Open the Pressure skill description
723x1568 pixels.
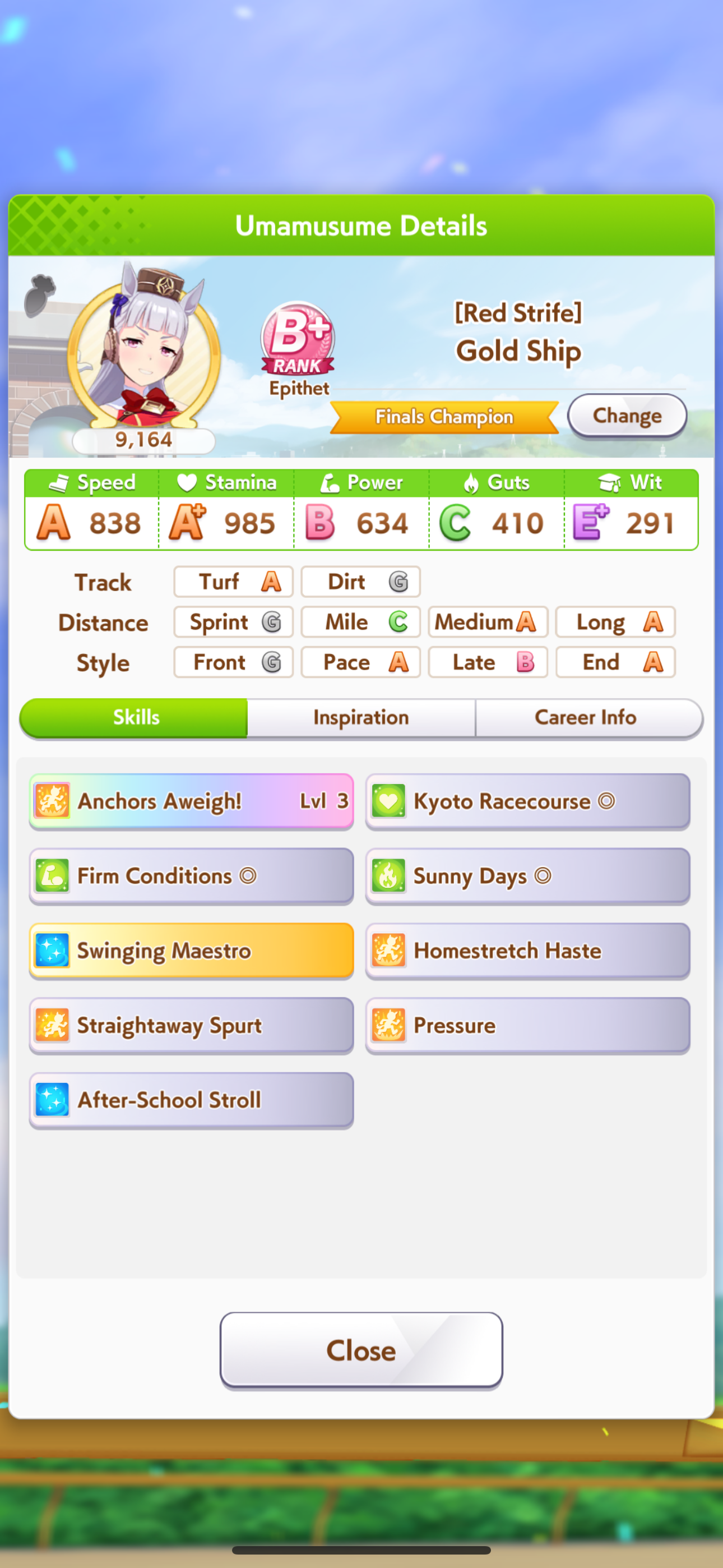coord(527,1025)
